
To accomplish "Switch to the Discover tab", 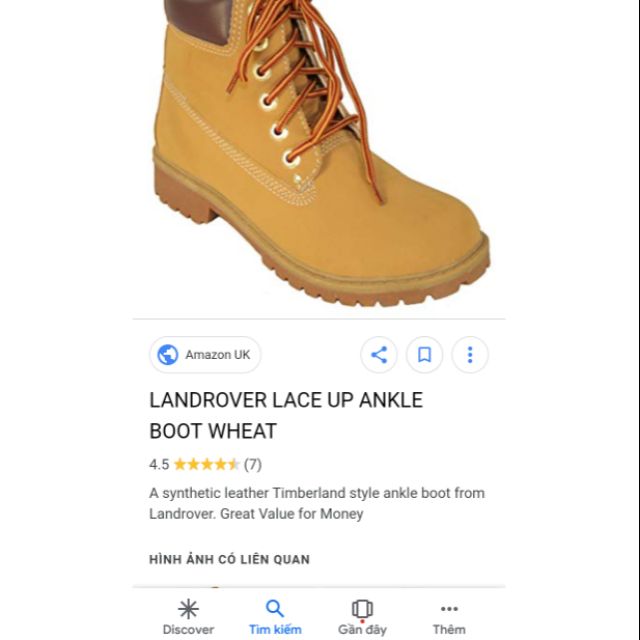I will [188, 616].
